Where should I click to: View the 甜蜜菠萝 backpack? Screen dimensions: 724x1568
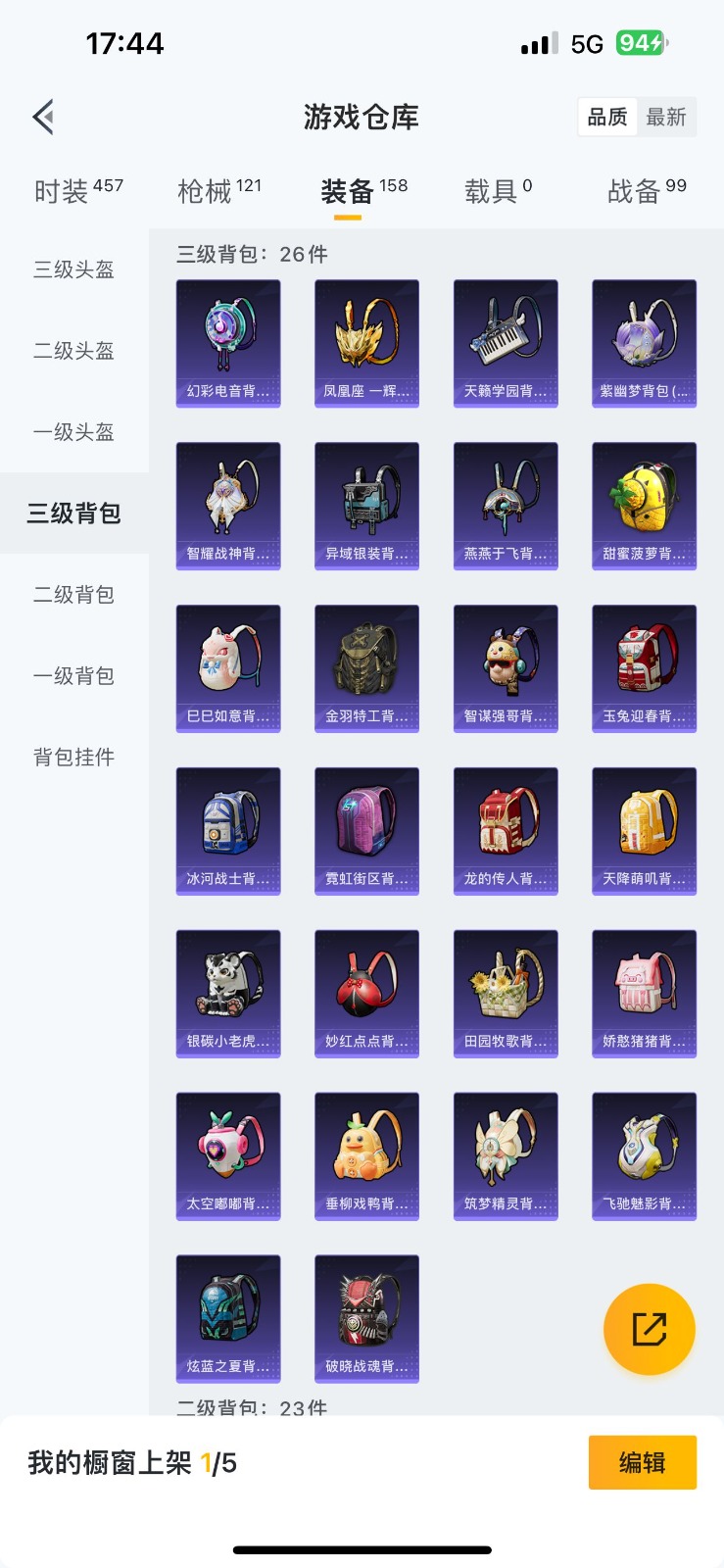click(645, 506)
